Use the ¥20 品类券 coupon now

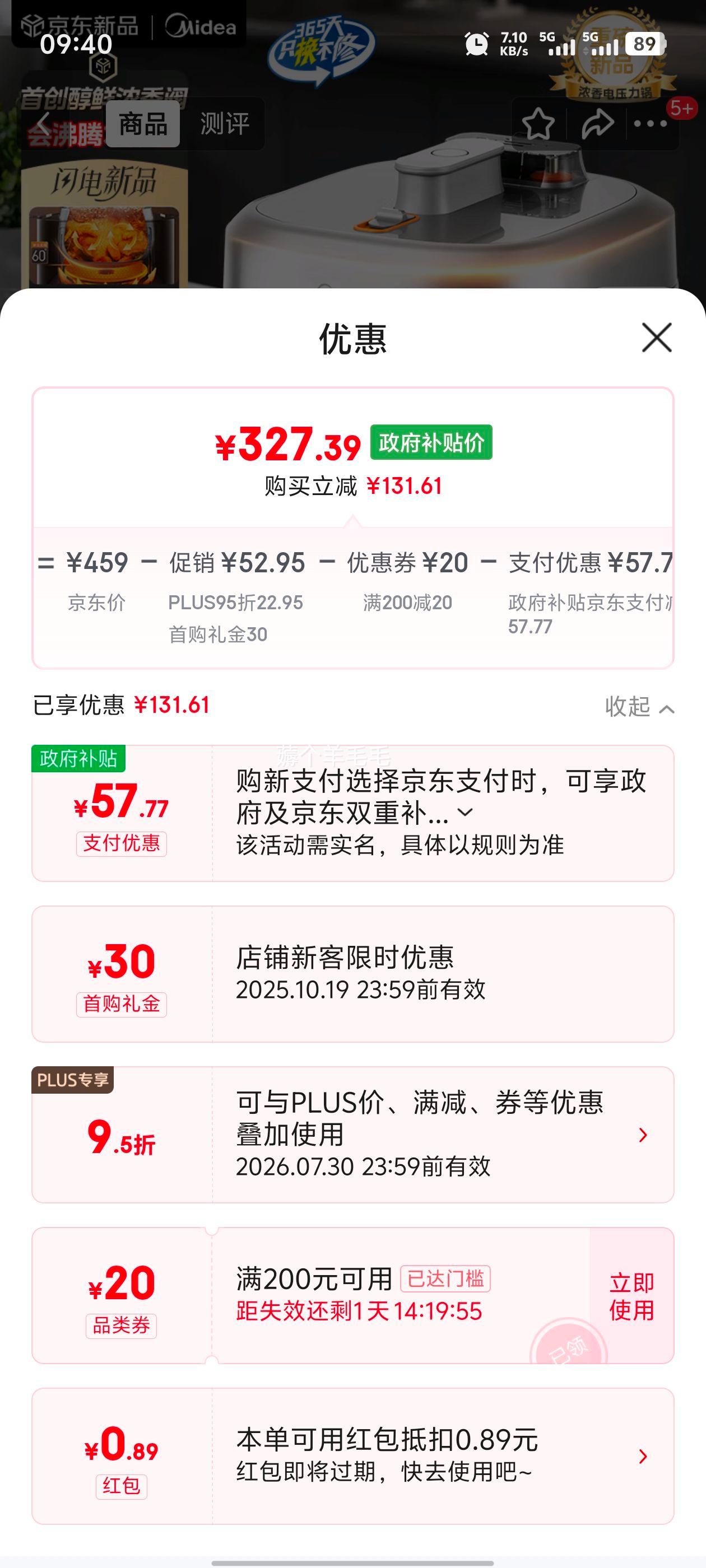[631, 1295]
